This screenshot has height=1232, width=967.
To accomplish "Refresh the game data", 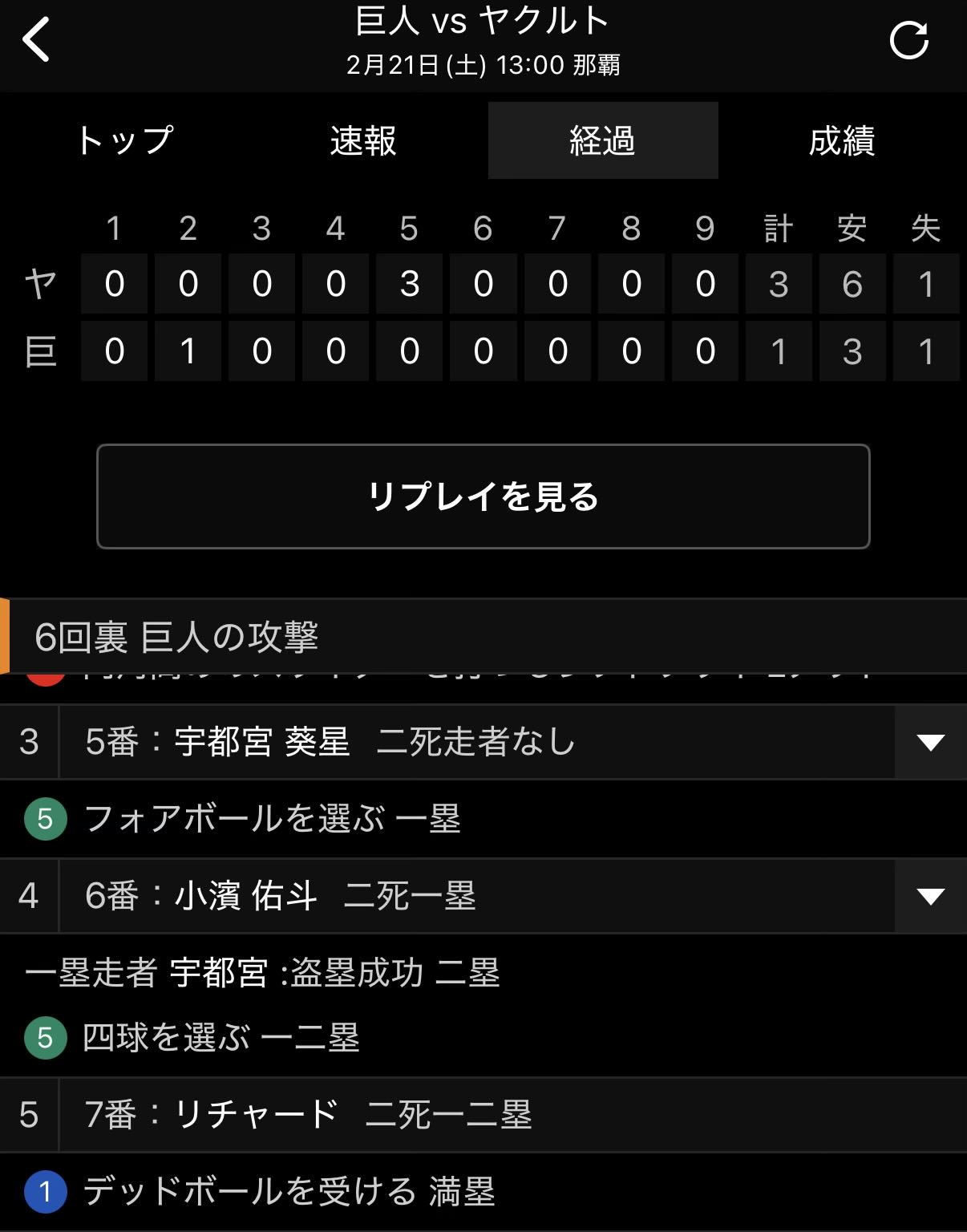I will (908, 40).
